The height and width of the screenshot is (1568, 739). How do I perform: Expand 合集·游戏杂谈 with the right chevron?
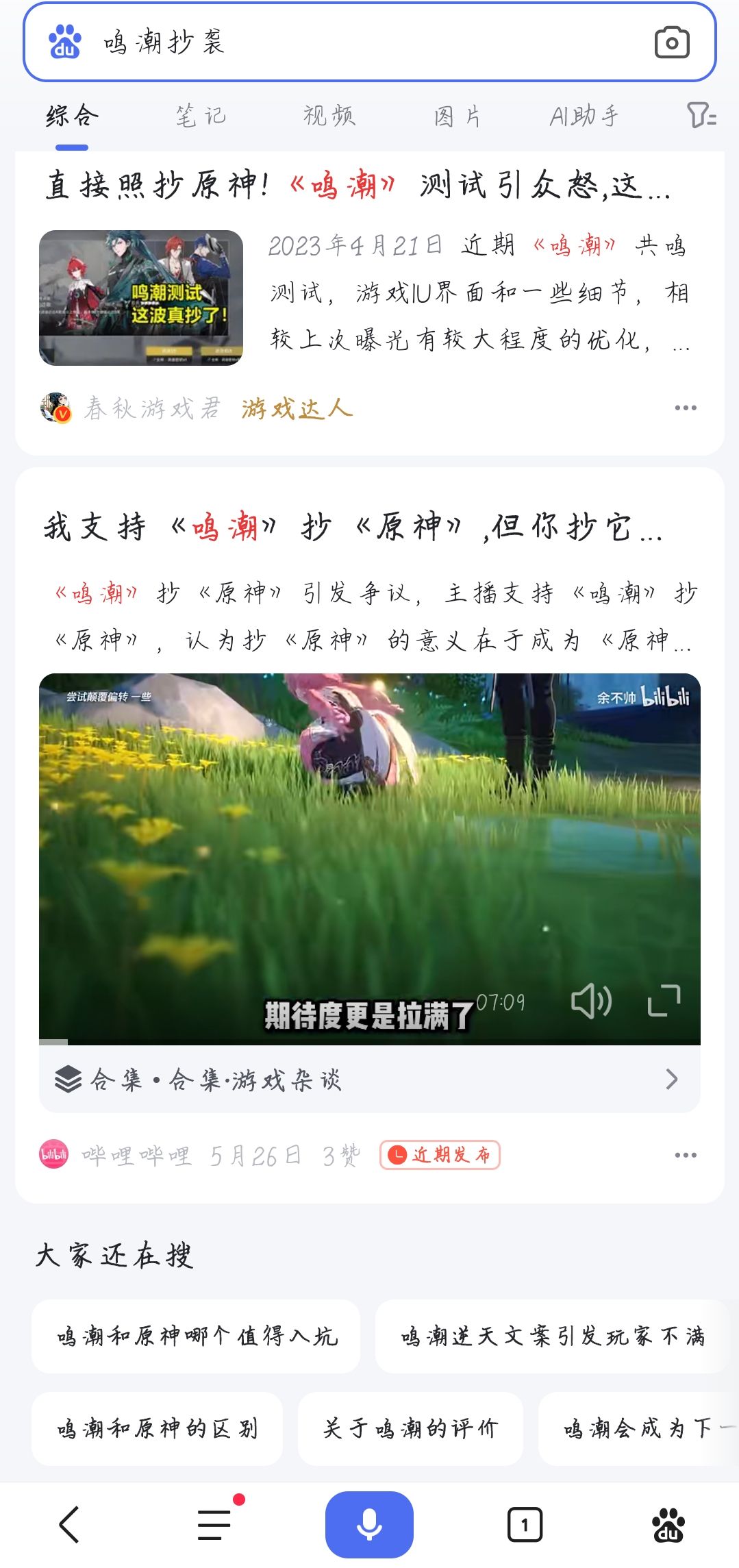672,1080
